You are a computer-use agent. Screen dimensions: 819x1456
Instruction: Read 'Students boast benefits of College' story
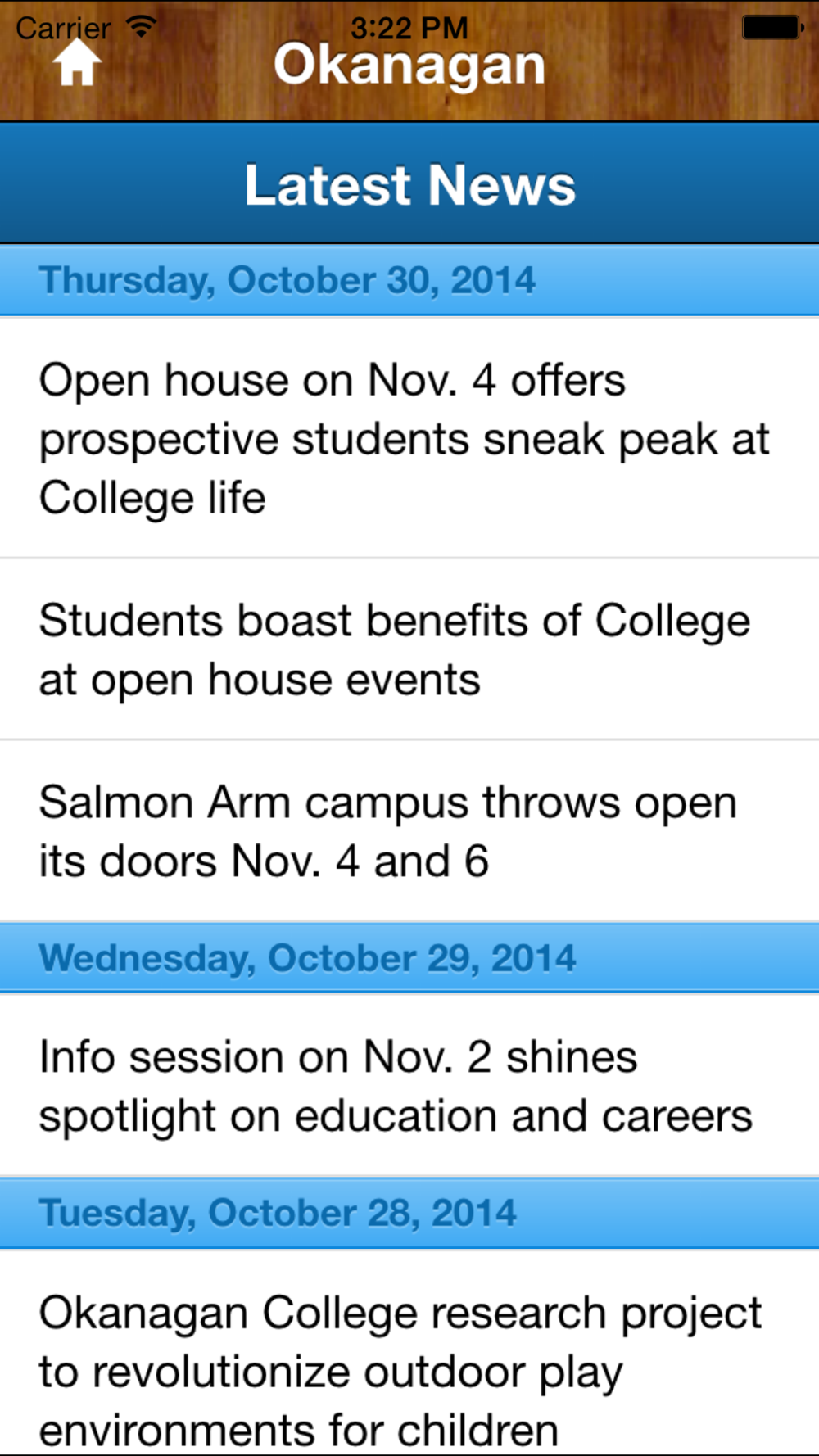[x=409, y=649]
